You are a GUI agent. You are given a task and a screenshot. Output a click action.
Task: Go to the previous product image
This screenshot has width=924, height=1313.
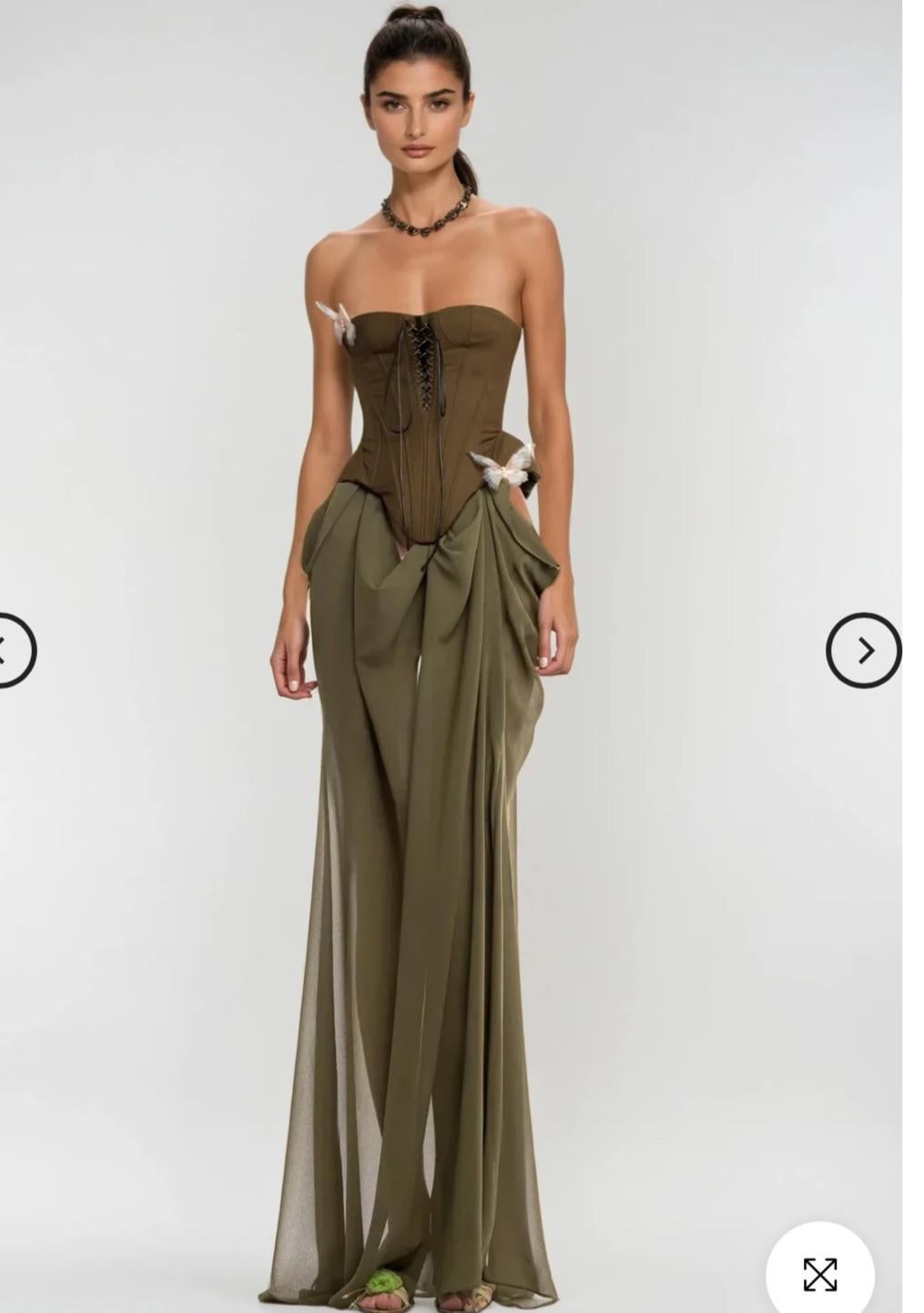[11, 650]
